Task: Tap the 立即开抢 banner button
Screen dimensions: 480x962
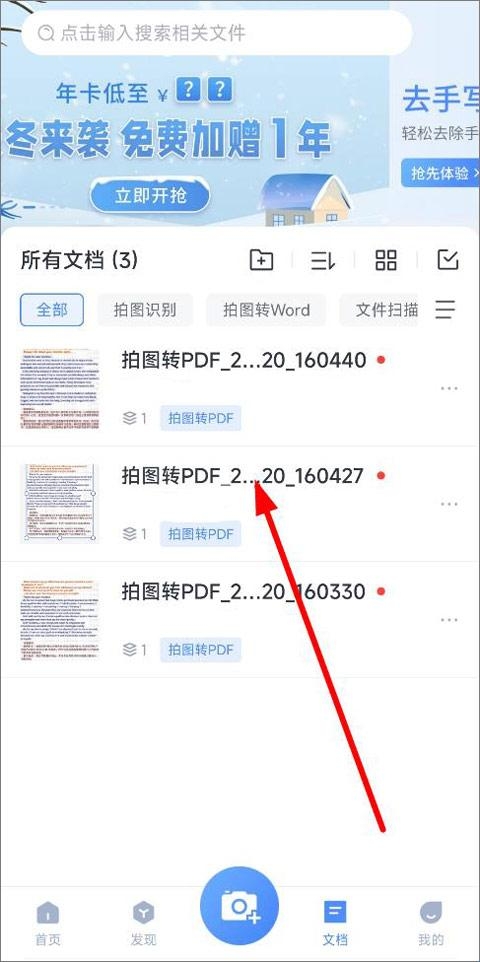Action: click(x=150, y=196)
